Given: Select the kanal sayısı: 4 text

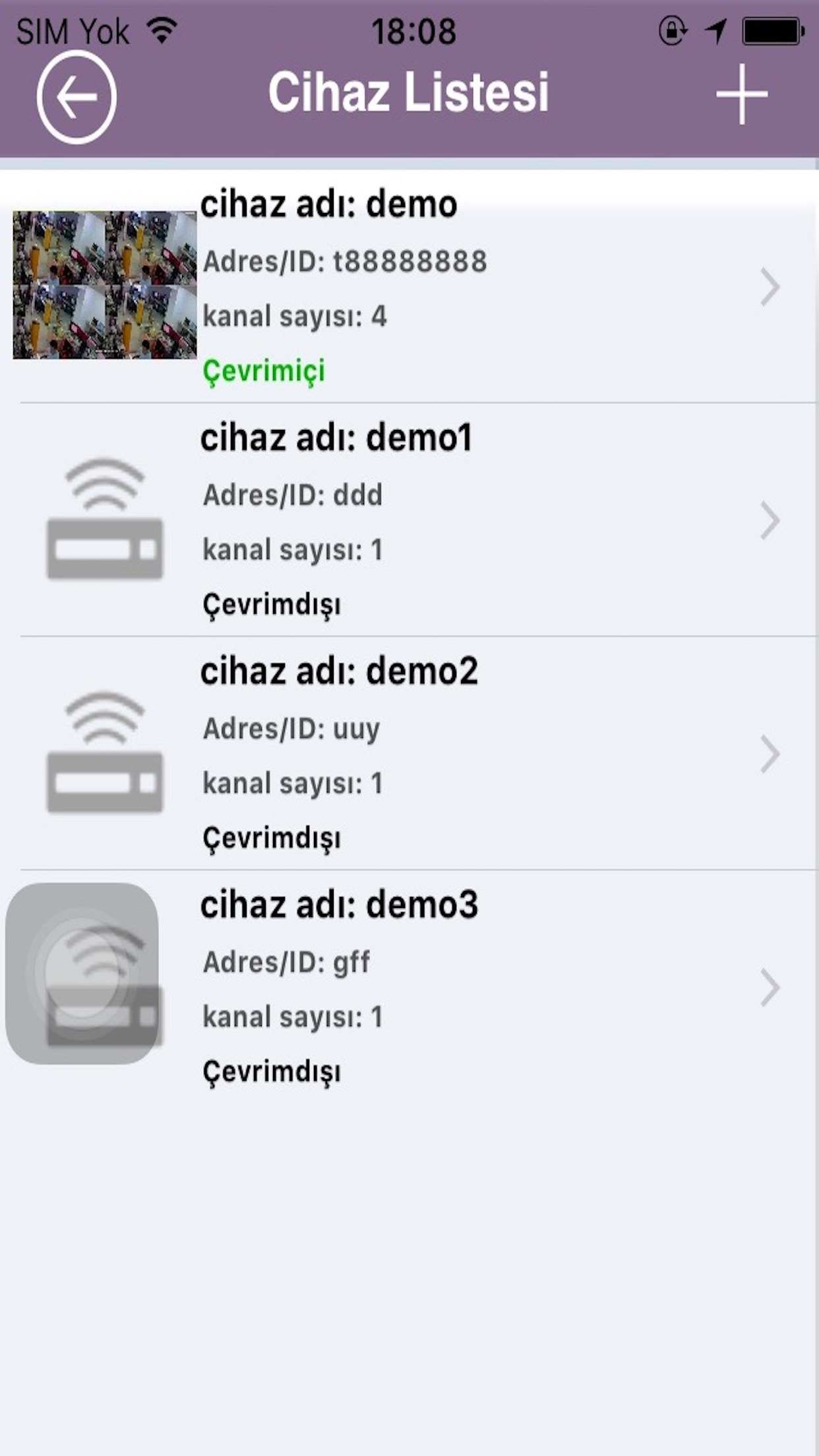Looking at the screenshot, I should click(x=295, y=316).
